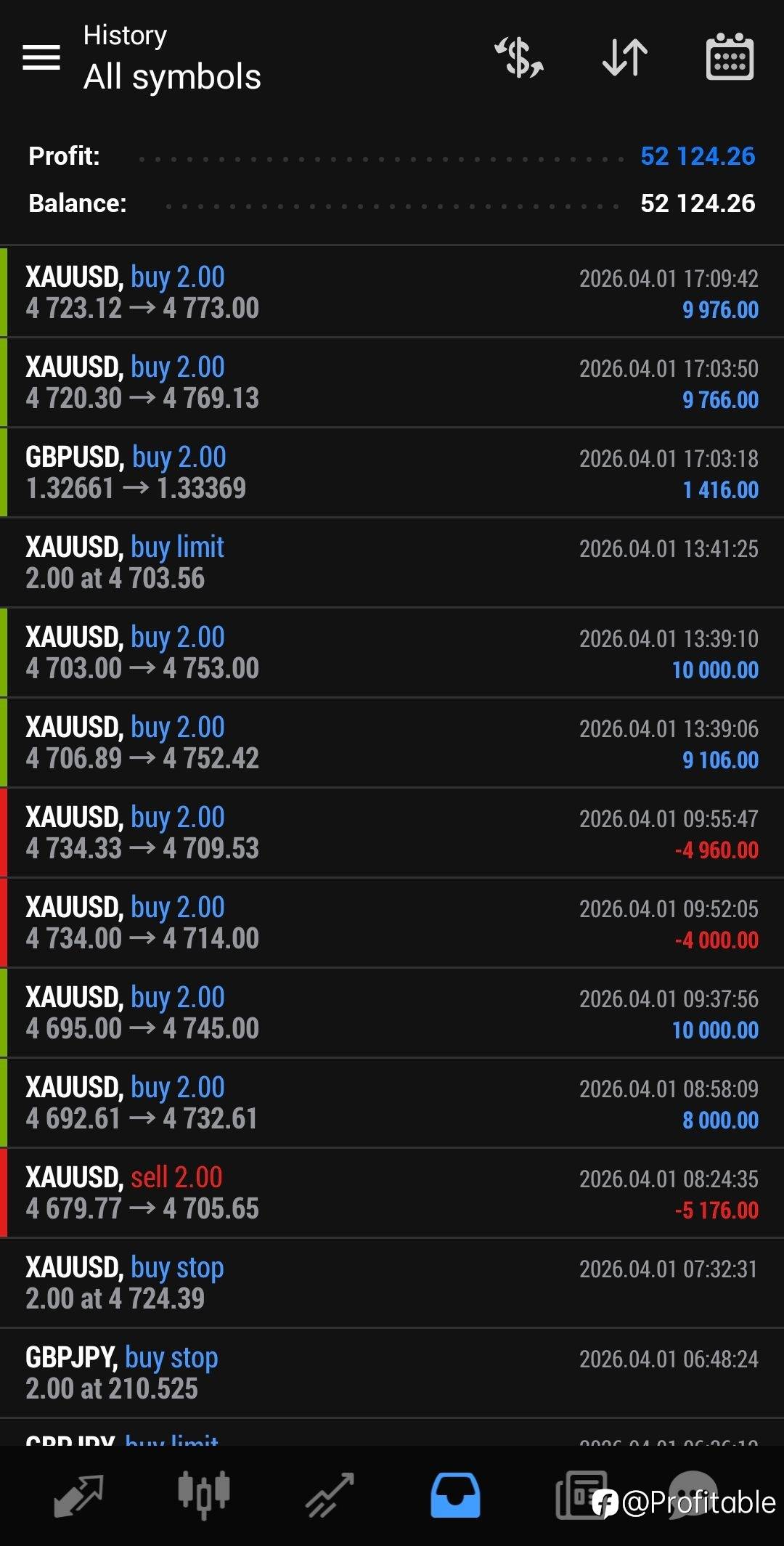Open XAUUSD losing trade of -4 000.00
This screenshot has height=1546, width=784.
392,922
